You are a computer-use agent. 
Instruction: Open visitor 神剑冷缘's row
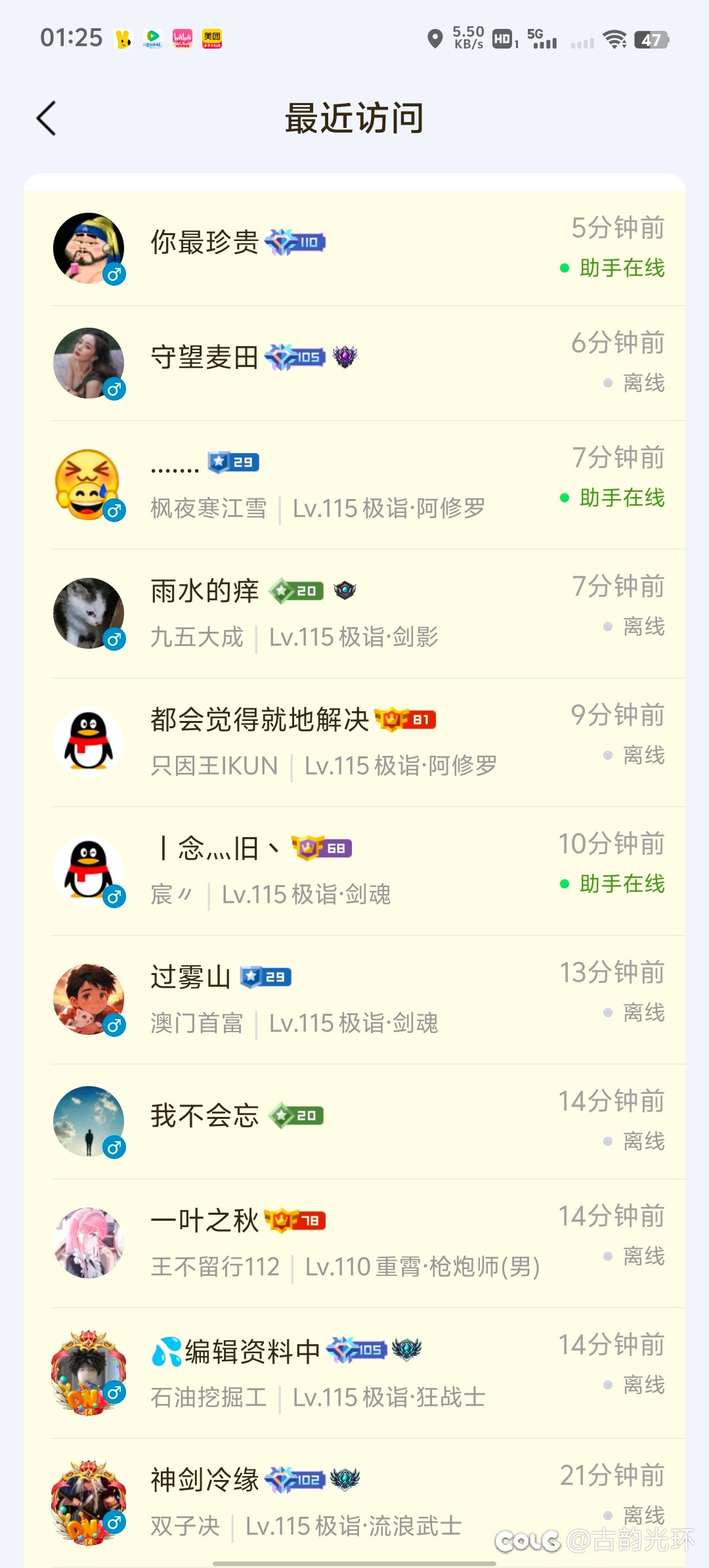coord(354,1502)
